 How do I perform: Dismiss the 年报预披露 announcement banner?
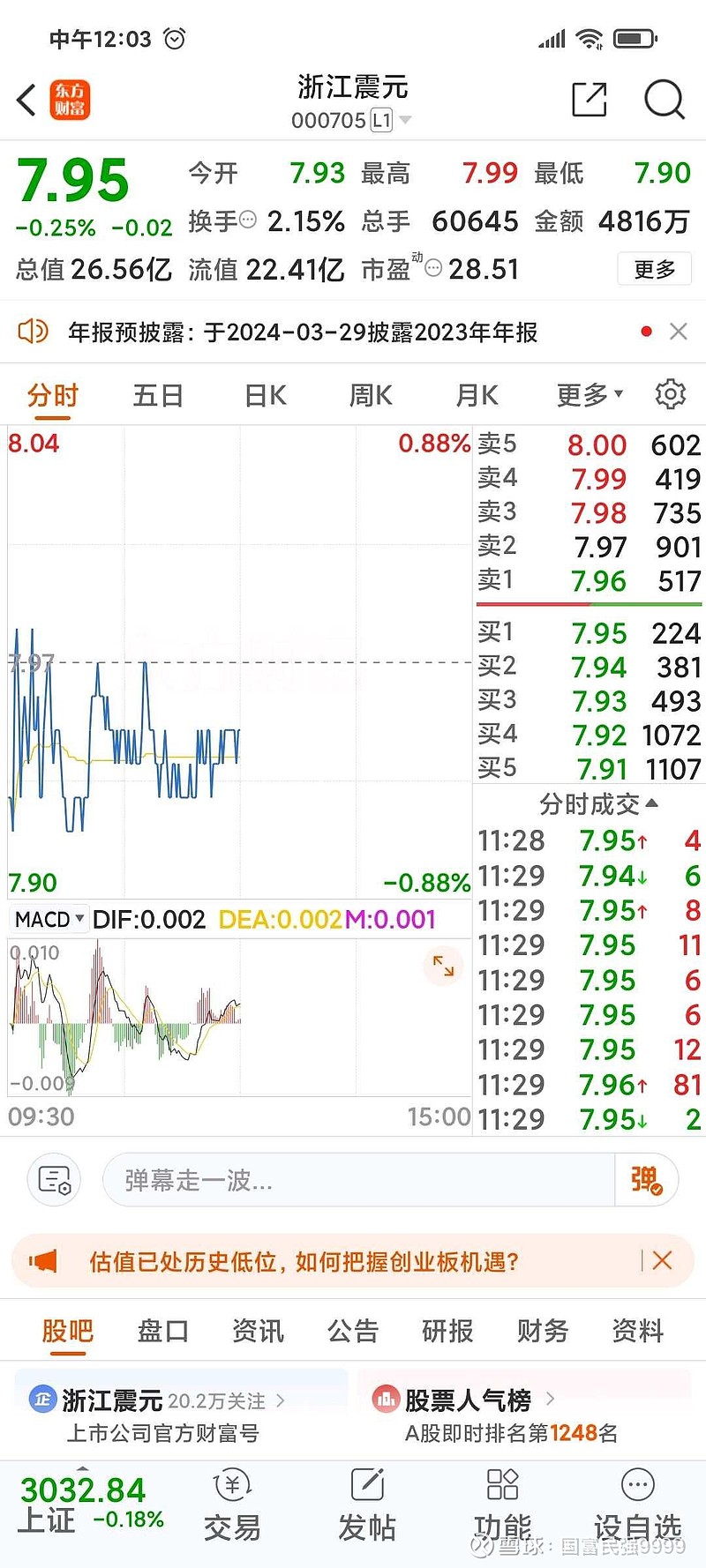tap(678, 332)
